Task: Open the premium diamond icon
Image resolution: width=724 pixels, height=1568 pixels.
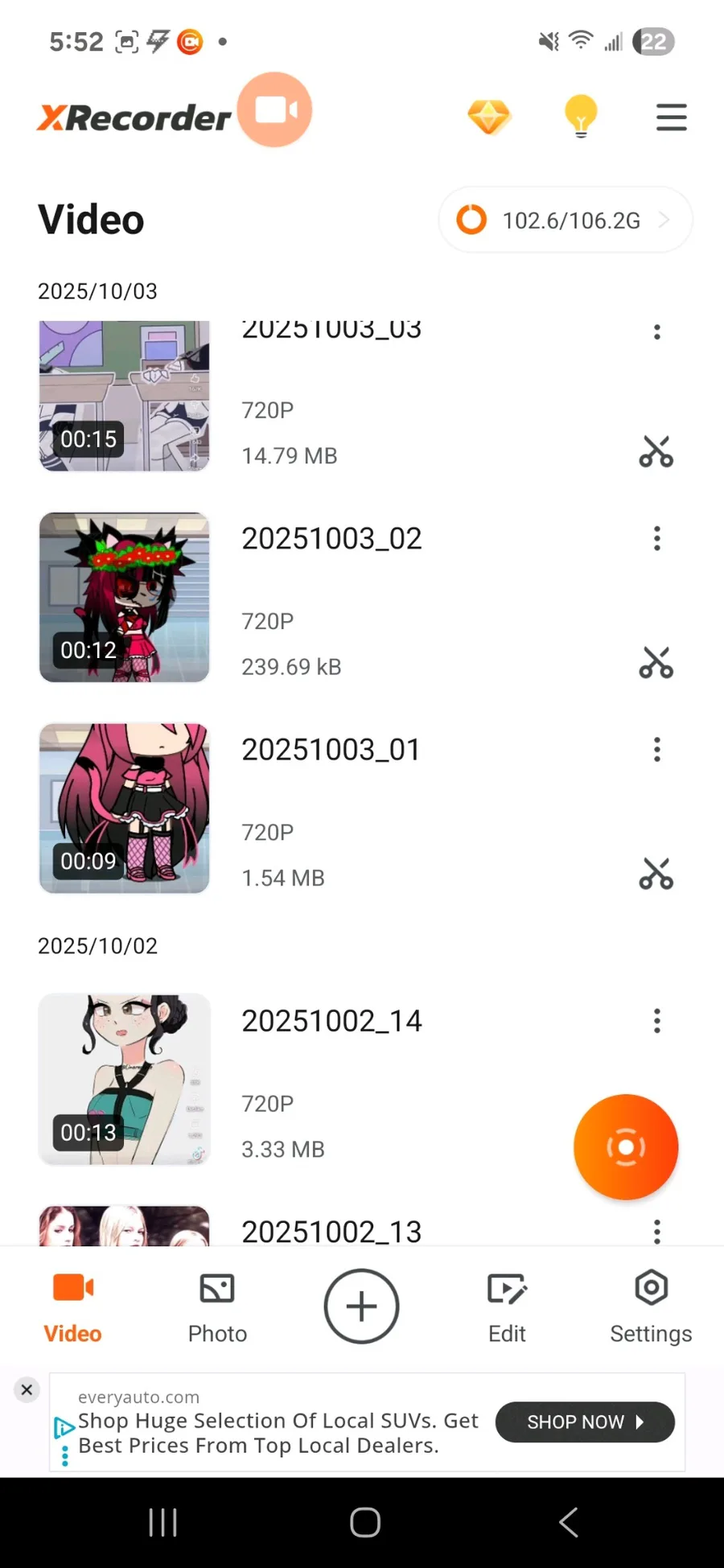Action: (488, 117)
